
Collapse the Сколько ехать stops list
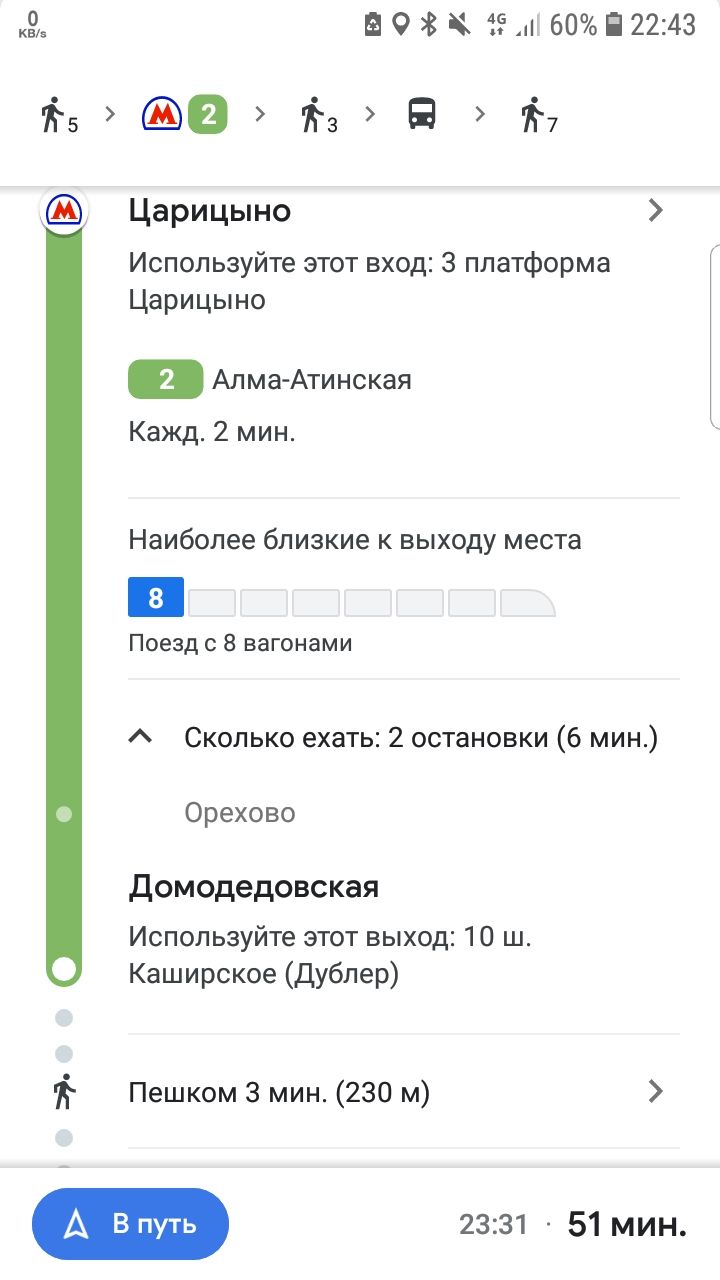141,738
